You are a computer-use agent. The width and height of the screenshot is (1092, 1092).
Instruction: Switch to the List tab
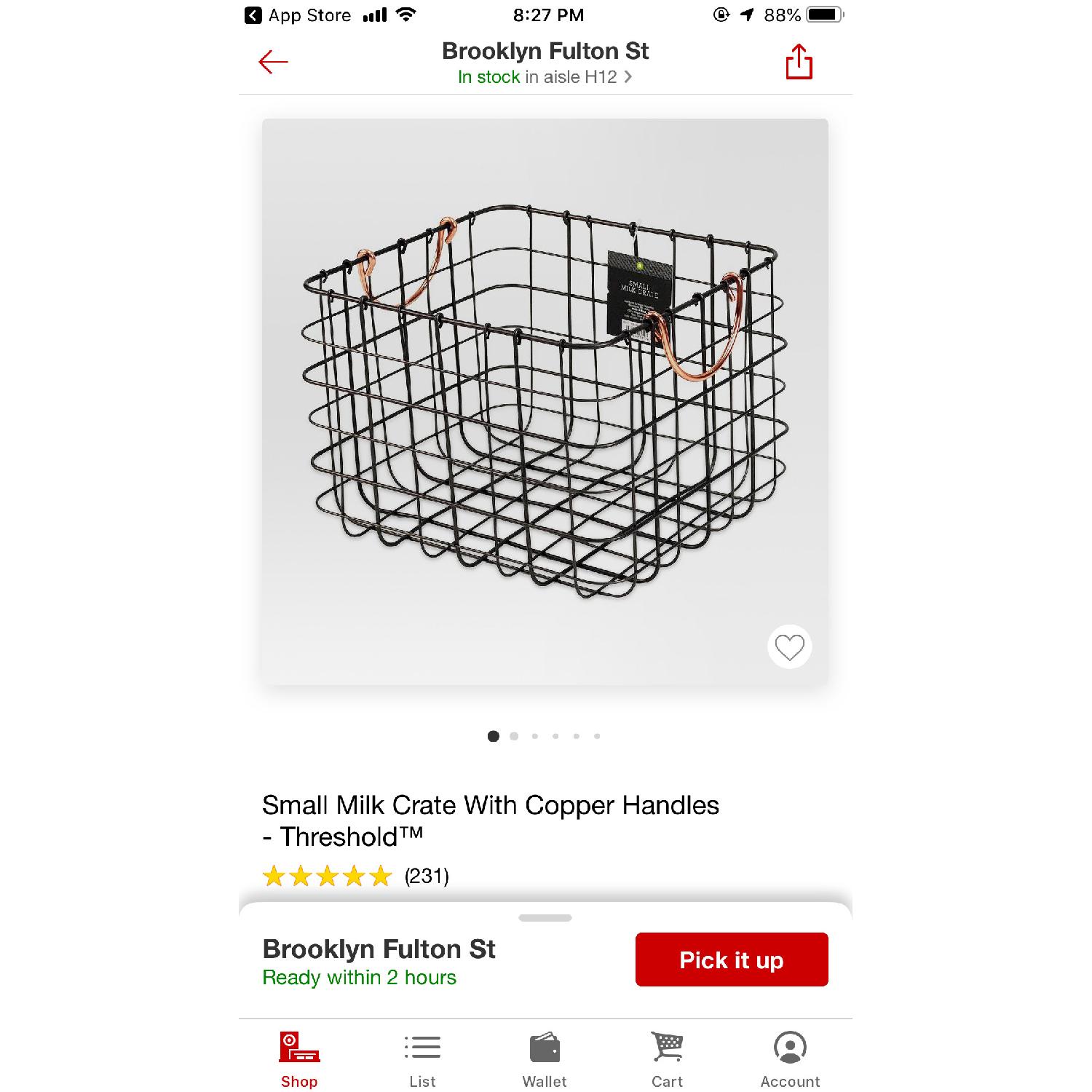tap(422, 1061)
